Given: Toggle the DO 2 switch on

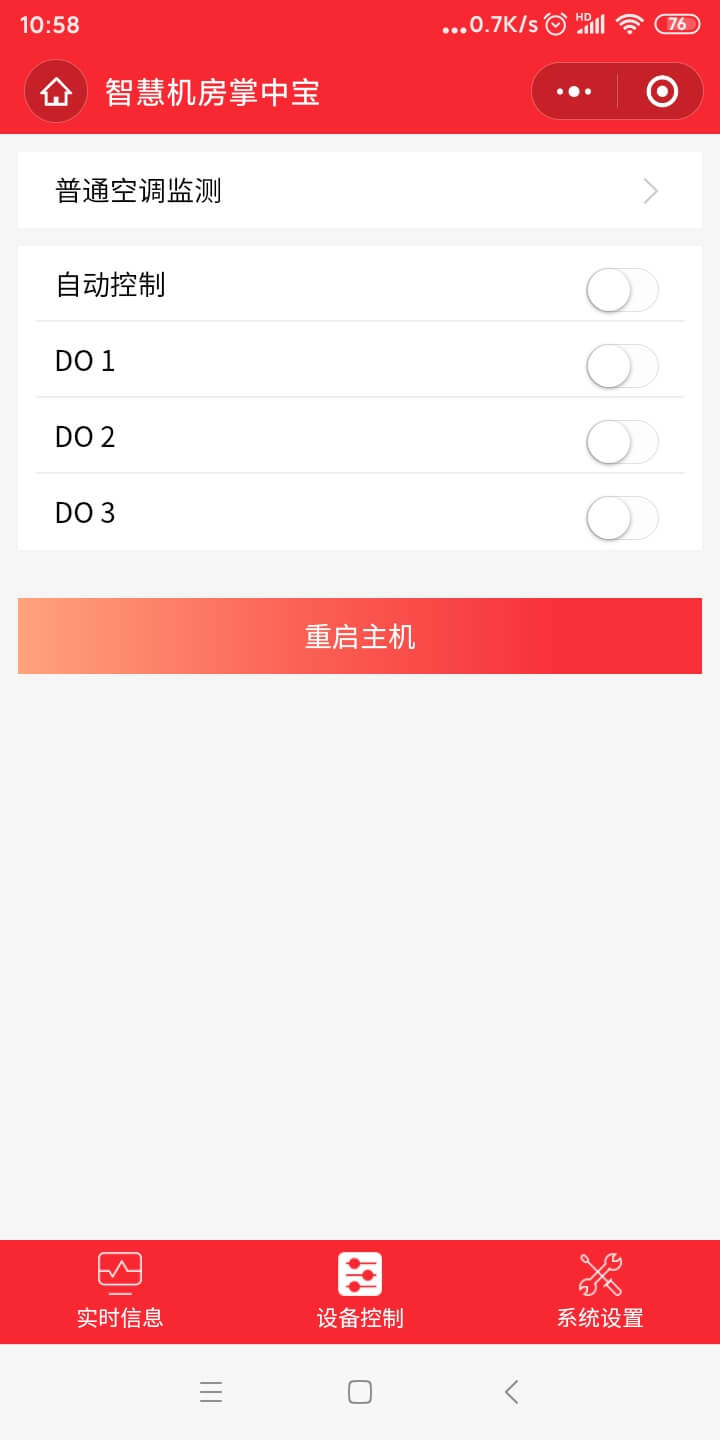Looking at the screenshot, I should (622, 441).
